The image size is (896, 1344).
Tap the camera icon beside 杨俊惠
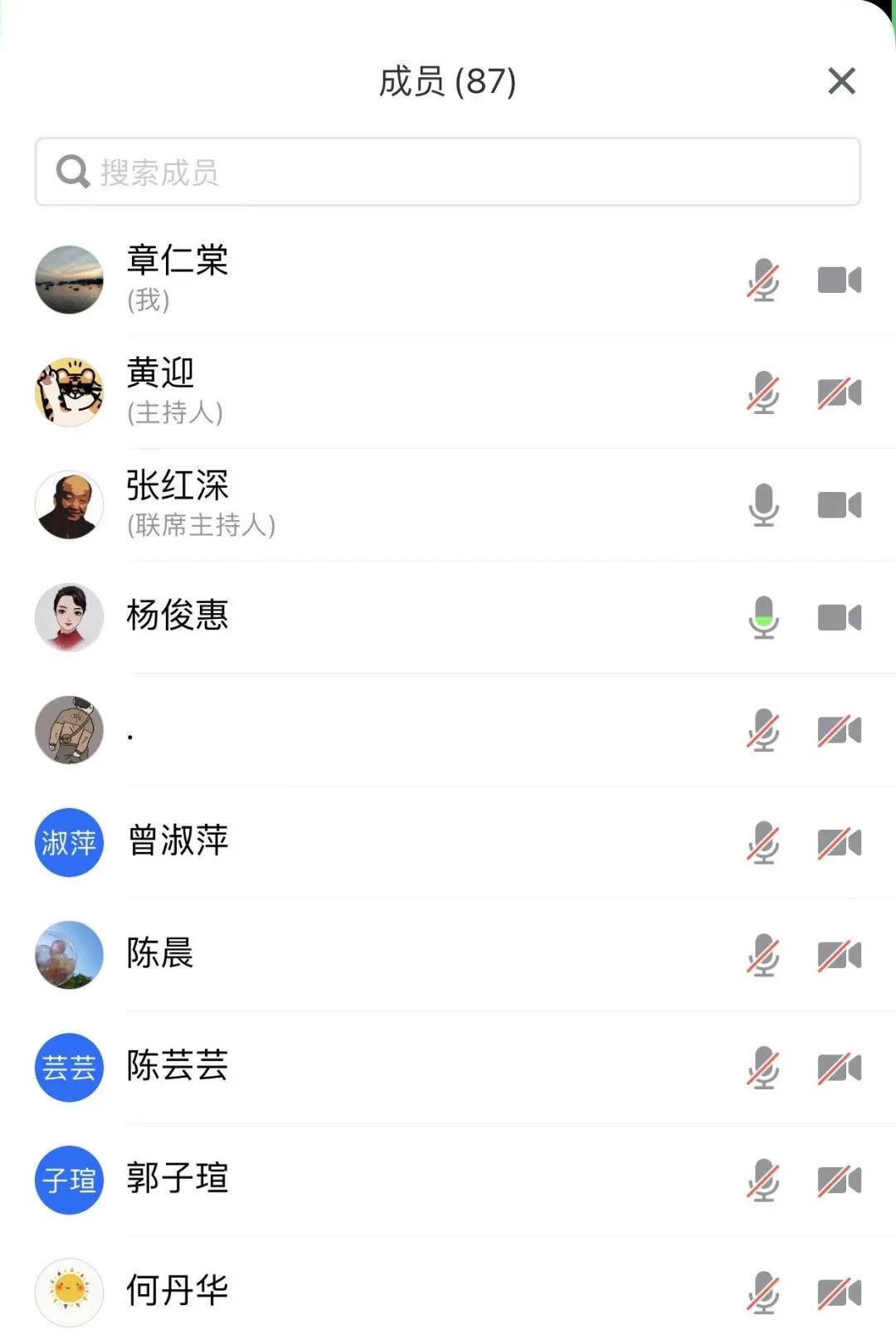point(840,618)
